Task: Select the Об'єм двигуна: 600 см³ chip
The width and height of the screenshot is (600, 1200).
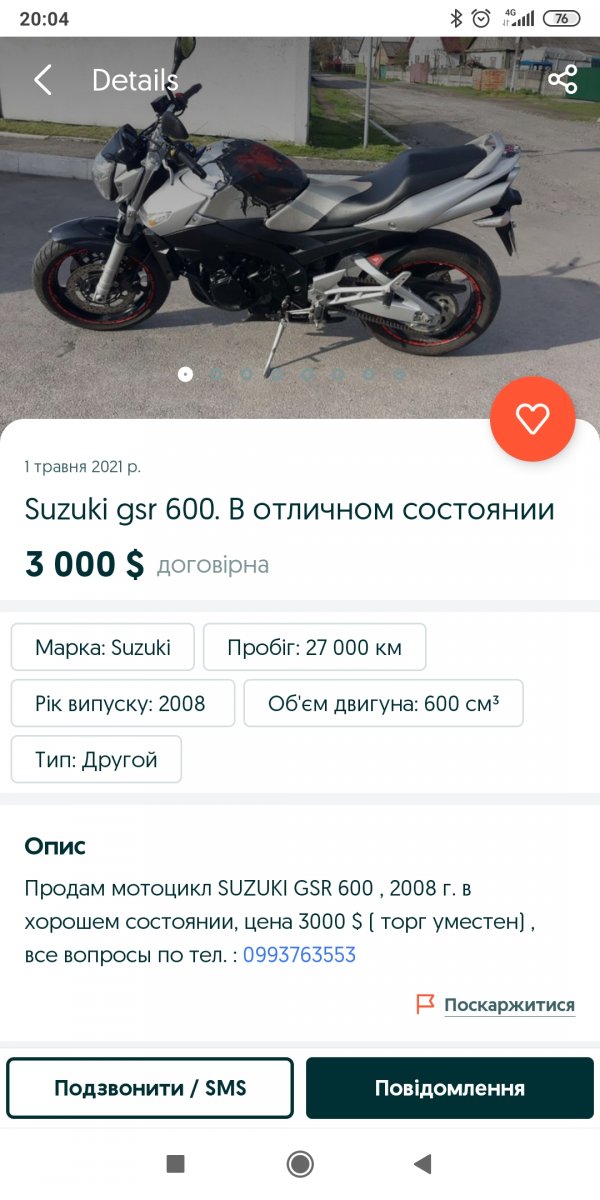Action: click(x=383, y=703)
